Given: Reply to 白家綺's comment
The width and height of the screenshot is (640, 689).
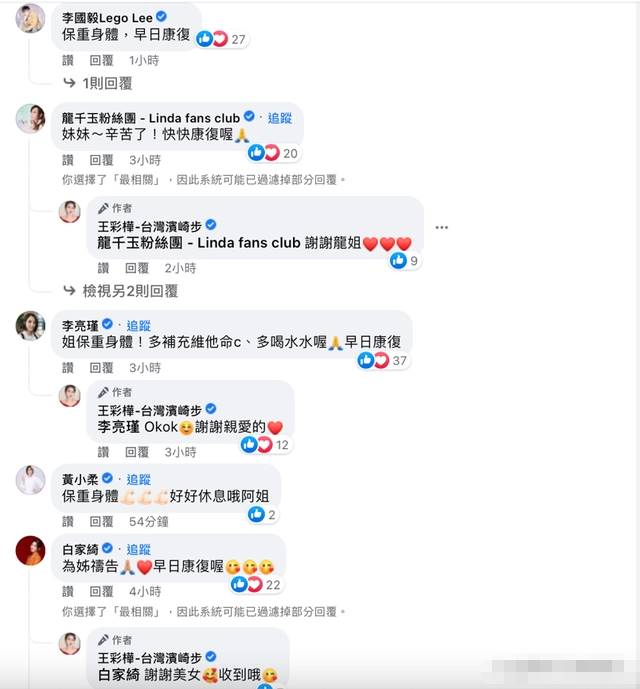Looking at the screenshot, I should pos(102,591).
